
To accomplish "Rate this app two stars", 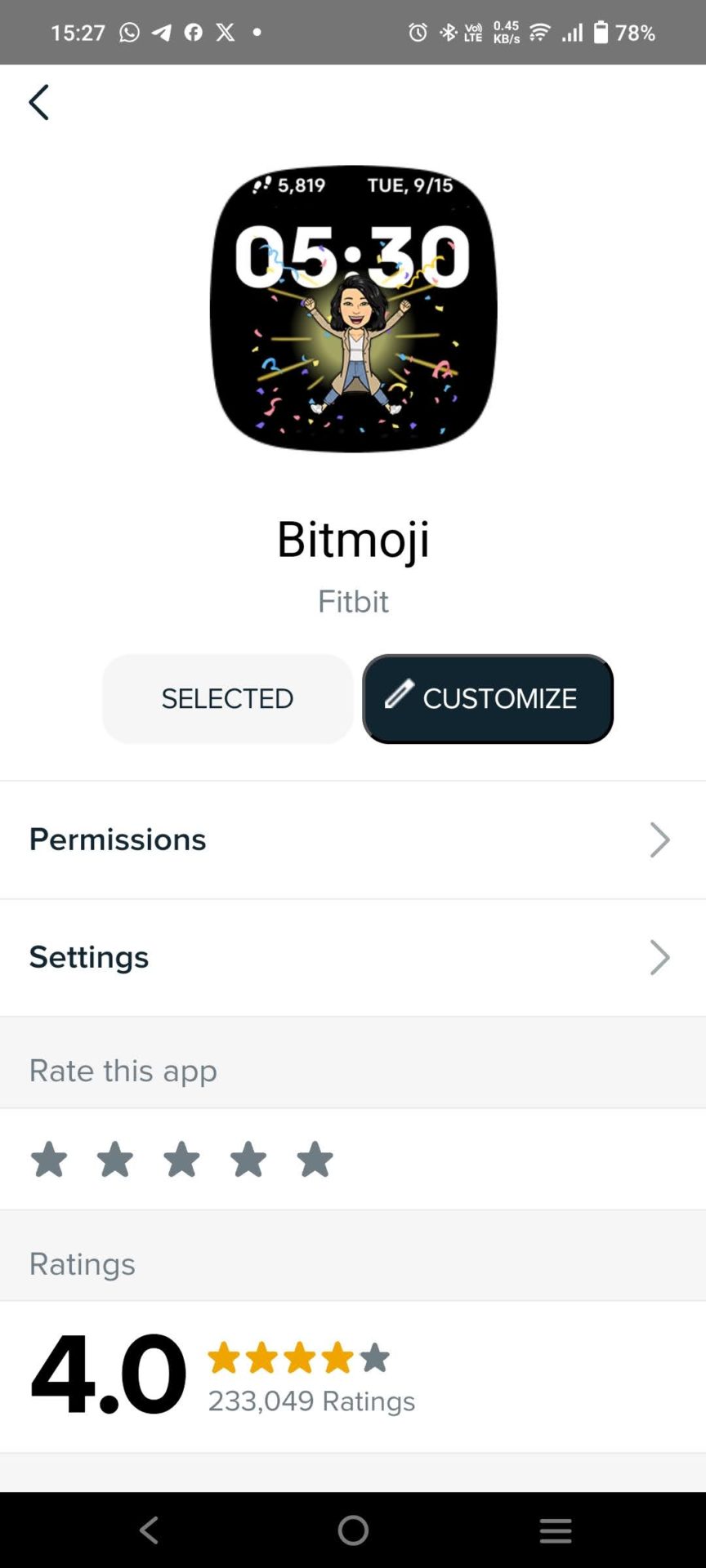I will (115, 1160).
